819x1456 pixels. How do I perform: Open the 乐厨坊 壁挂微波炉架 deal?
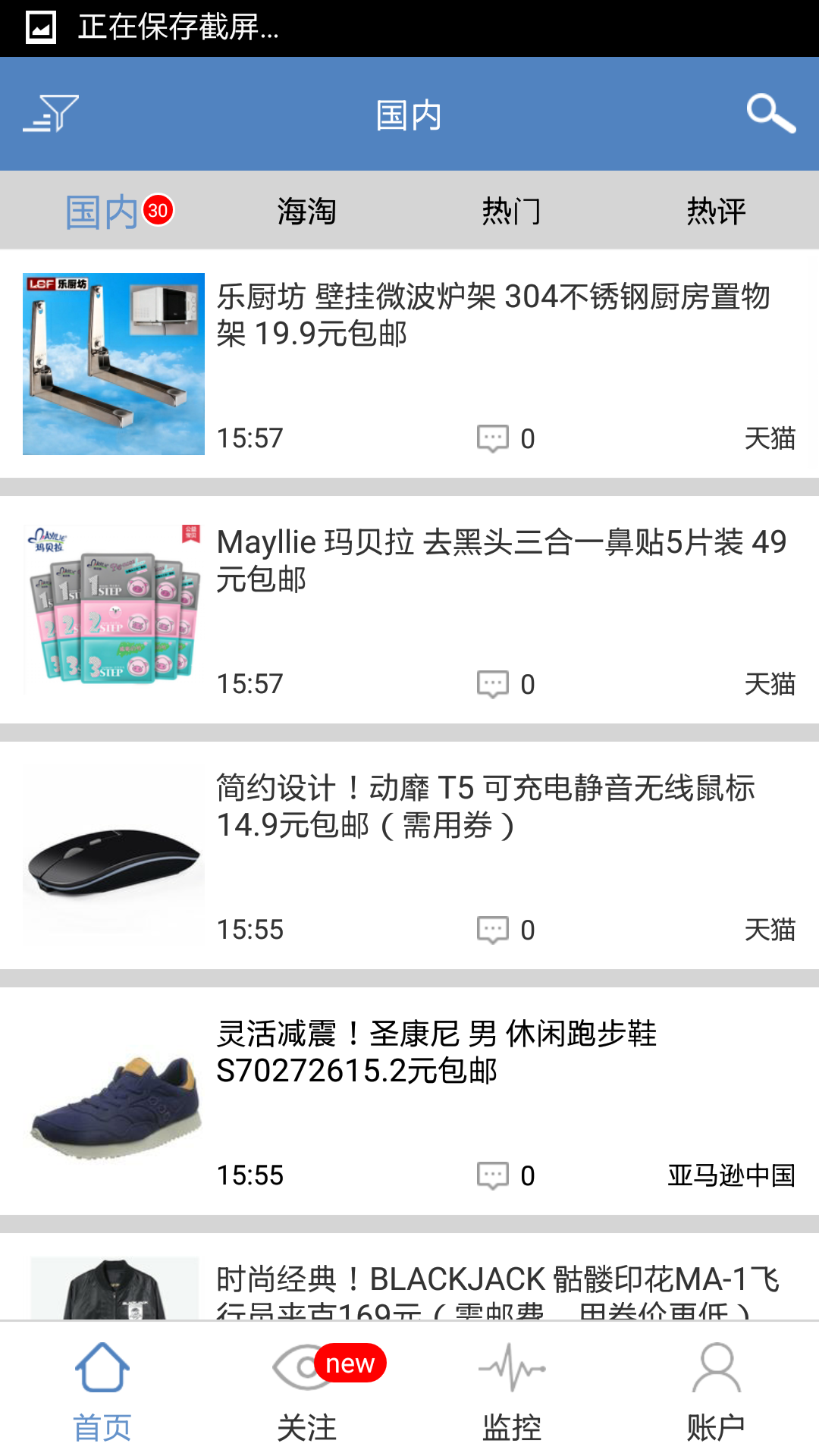coord(493,315)
